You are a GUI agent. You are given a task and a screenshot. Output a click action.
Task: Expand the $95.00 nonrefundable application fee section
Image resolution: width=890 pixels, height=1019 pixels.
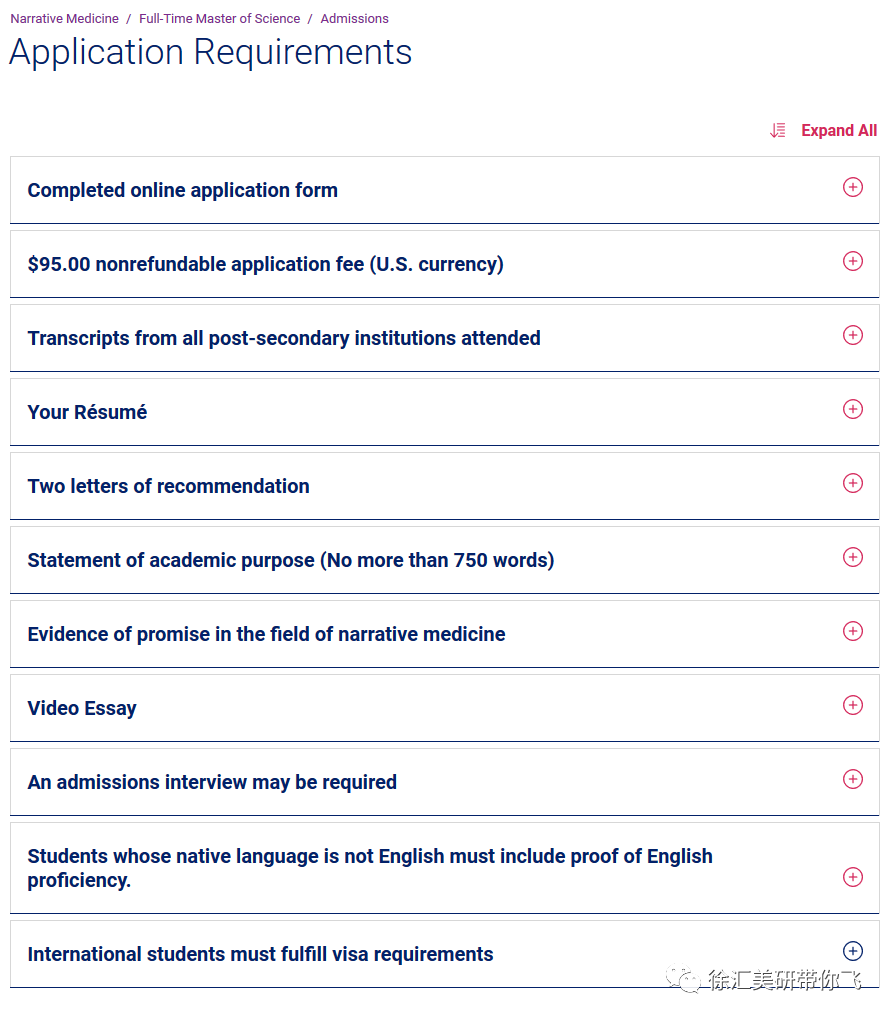tap(445, 264)
